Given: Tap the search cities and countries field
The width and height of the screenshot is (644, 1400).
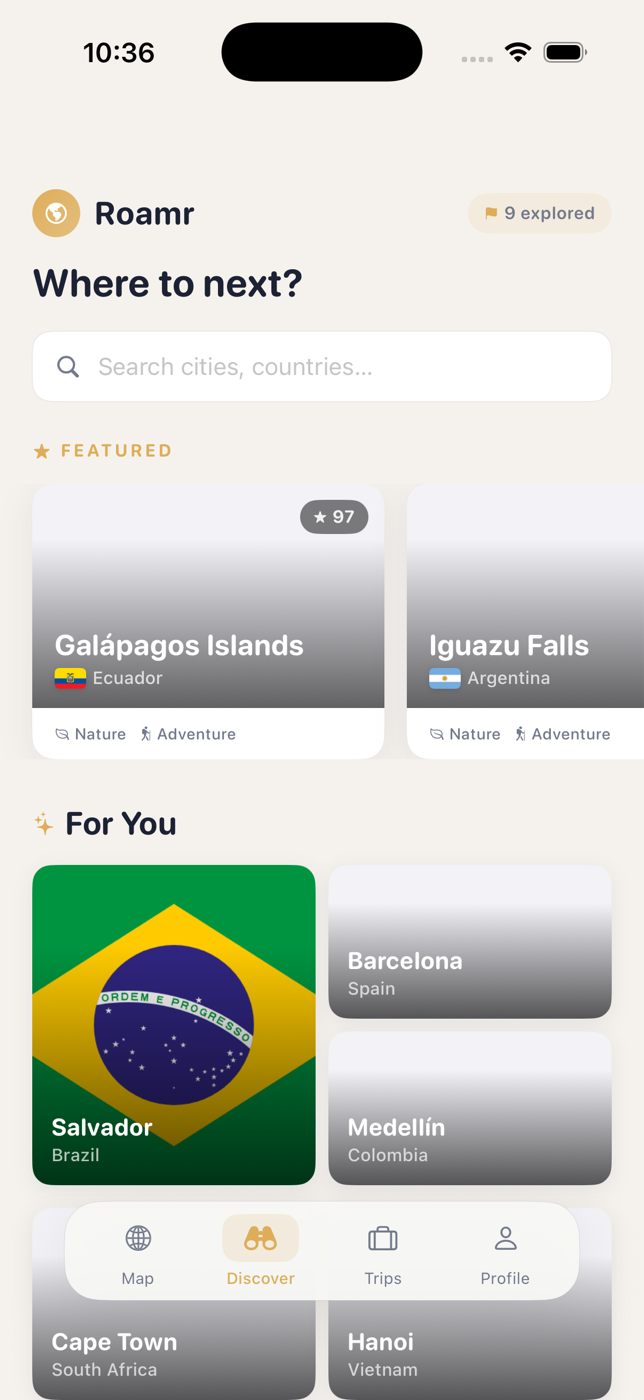Looking at the screenshot, I should 322,367.
